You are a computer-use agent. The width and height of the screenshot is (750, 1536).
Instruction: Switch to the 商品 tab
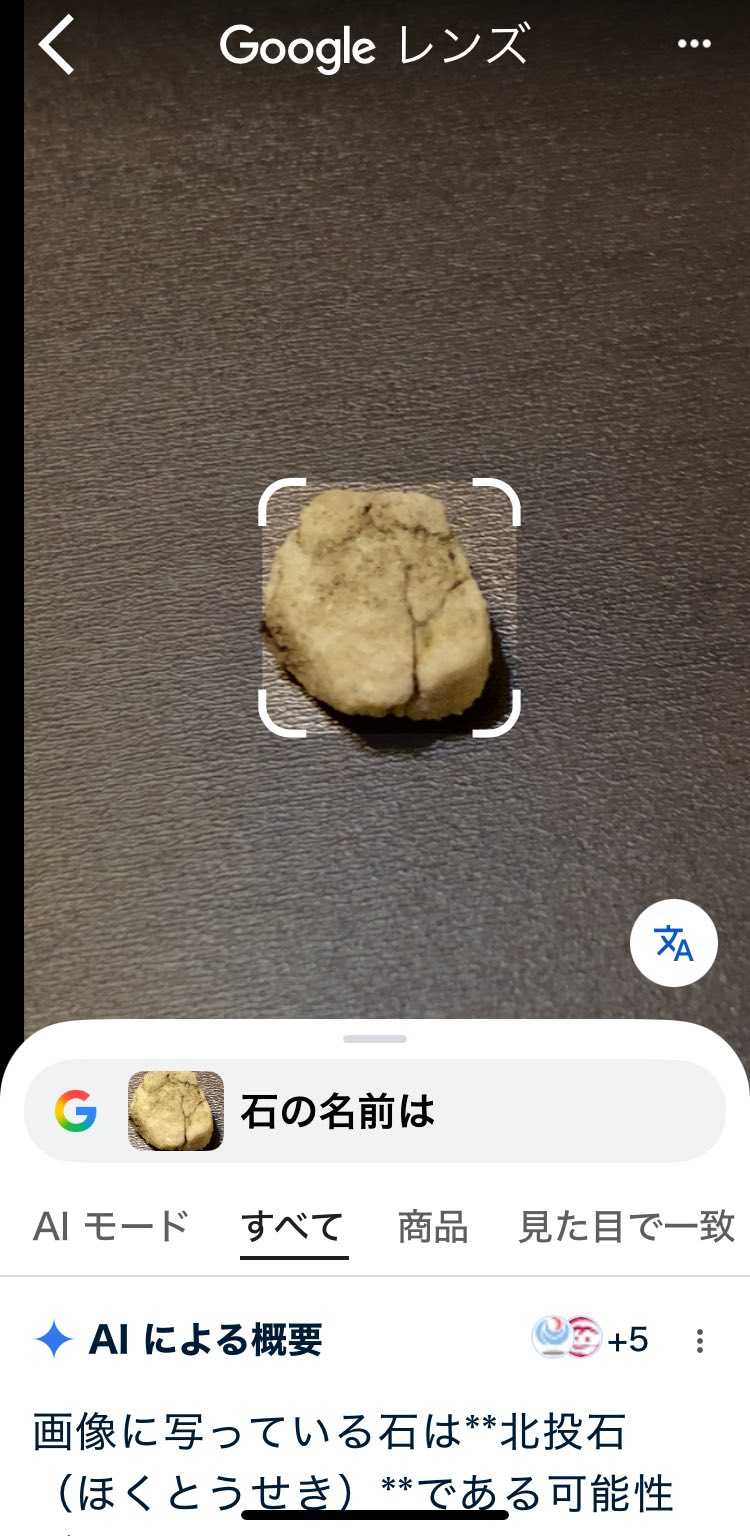[x=433, y=1226]
